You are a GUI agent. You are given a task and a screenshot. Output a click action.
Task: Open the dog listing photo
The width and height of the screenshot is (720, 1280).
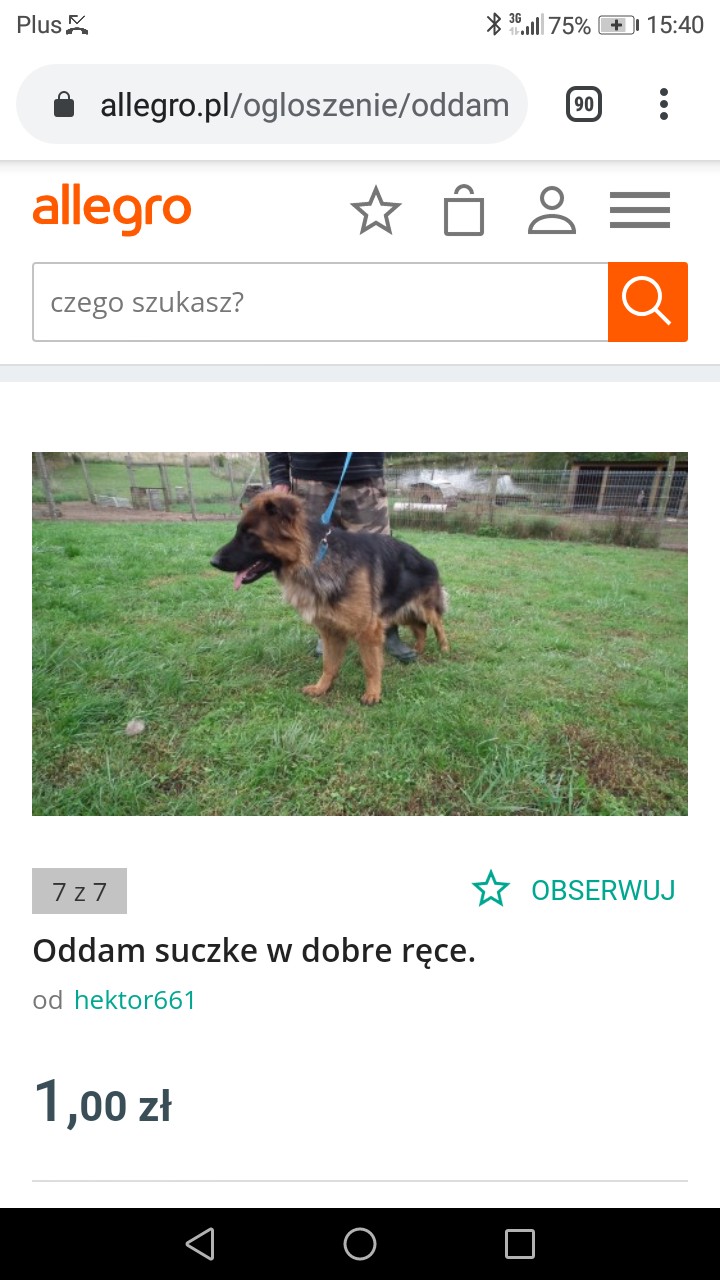click(x=360, y=634)
